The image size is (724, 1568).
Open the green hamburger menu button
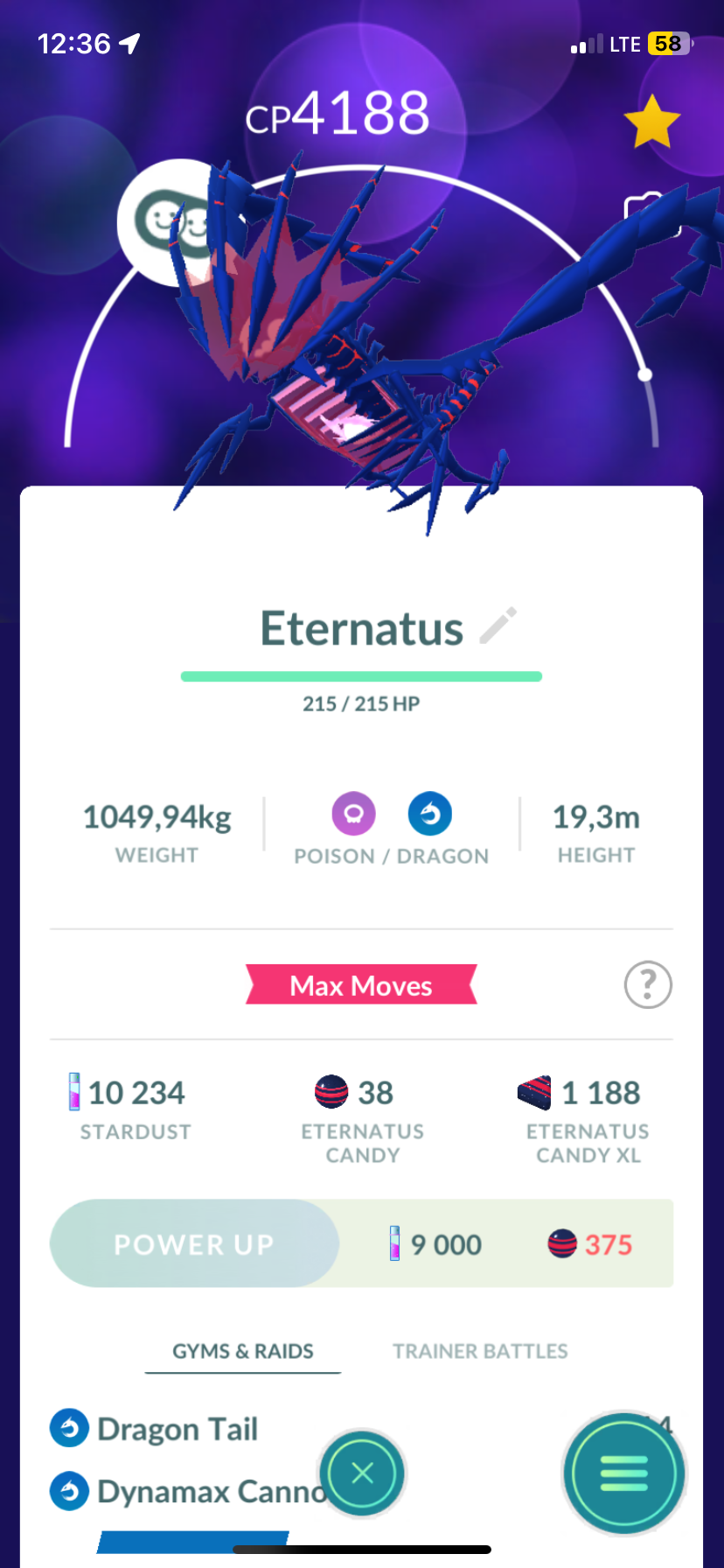pos(623,1473)
